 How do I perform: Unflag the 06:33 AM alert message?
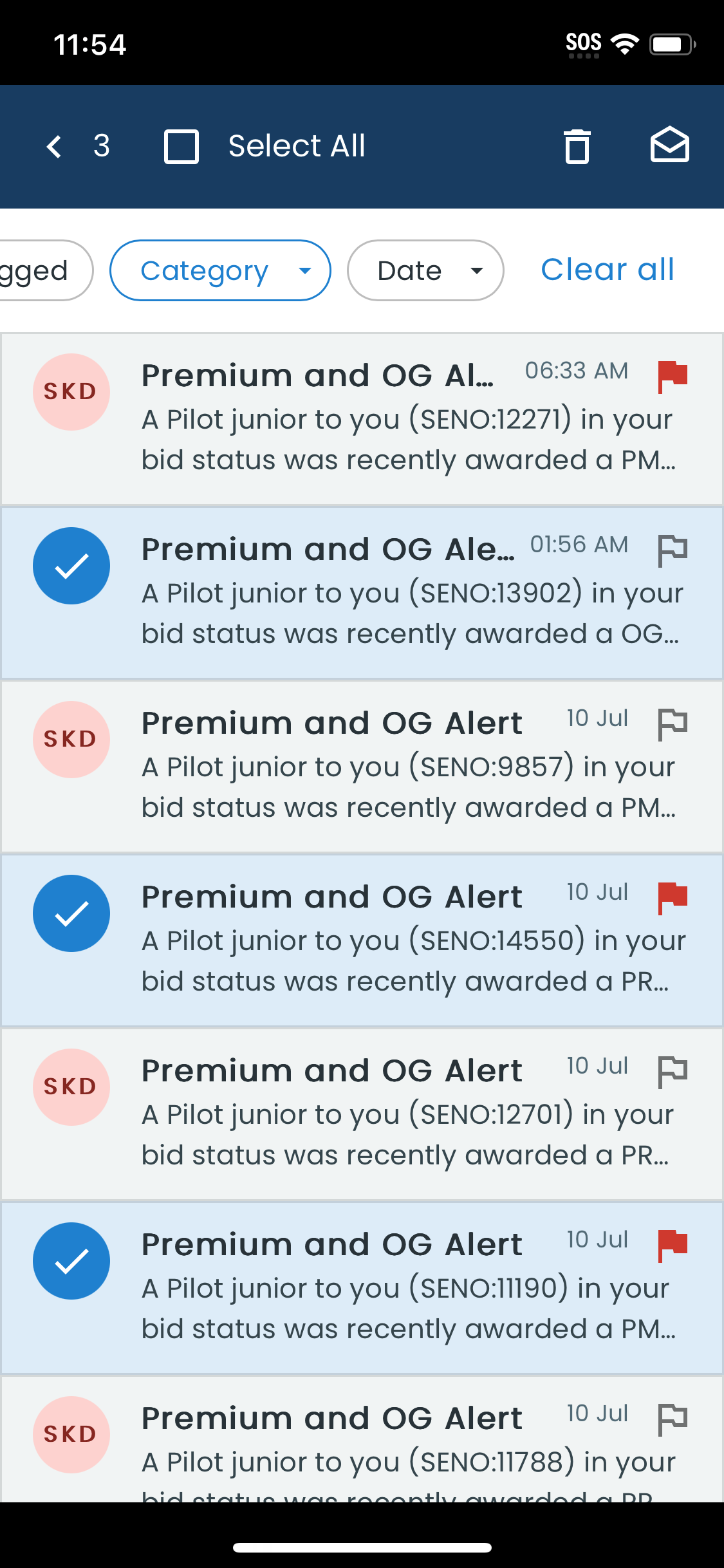click(673, 377)
